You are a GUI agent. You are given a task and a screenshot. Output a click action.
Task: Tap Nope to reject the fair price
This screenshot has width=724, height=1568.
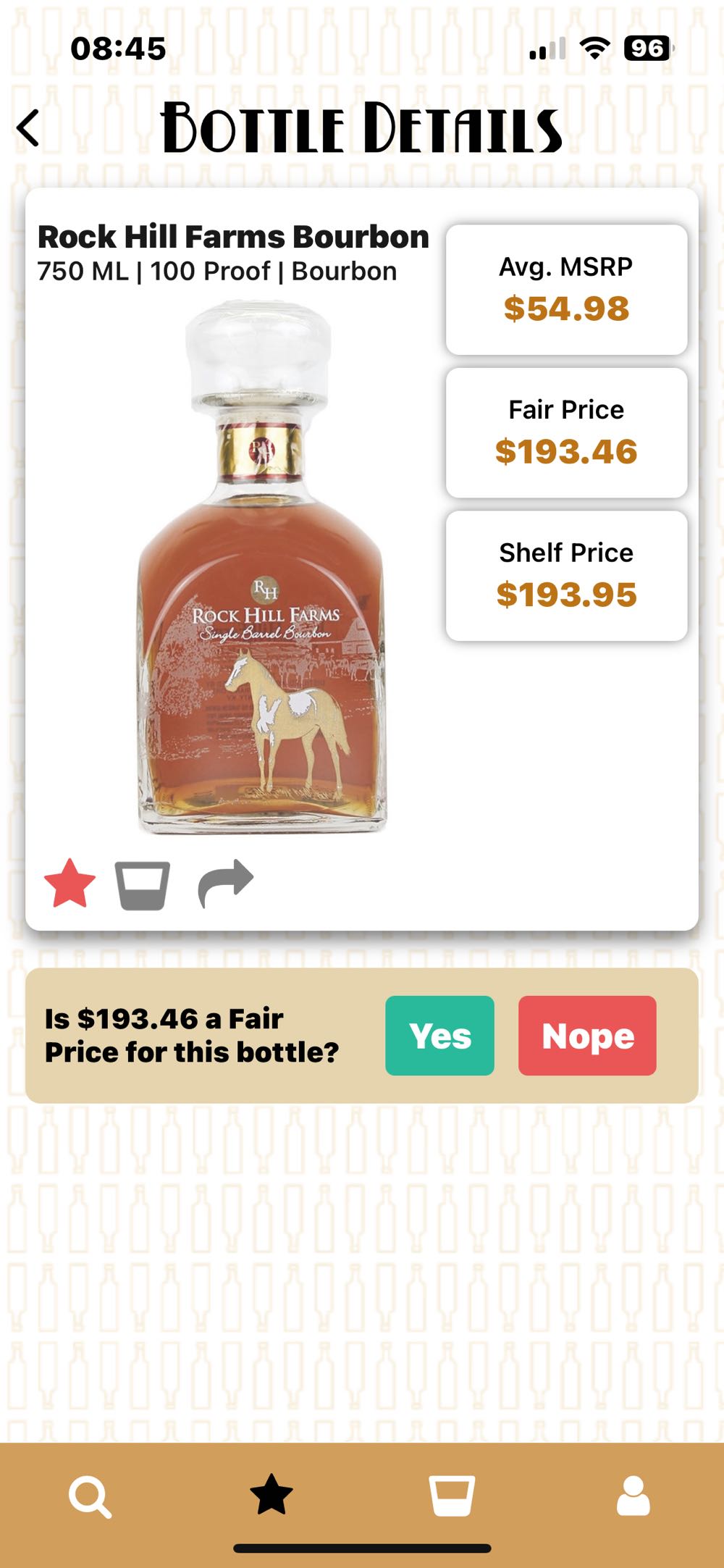coord(587,1036)
